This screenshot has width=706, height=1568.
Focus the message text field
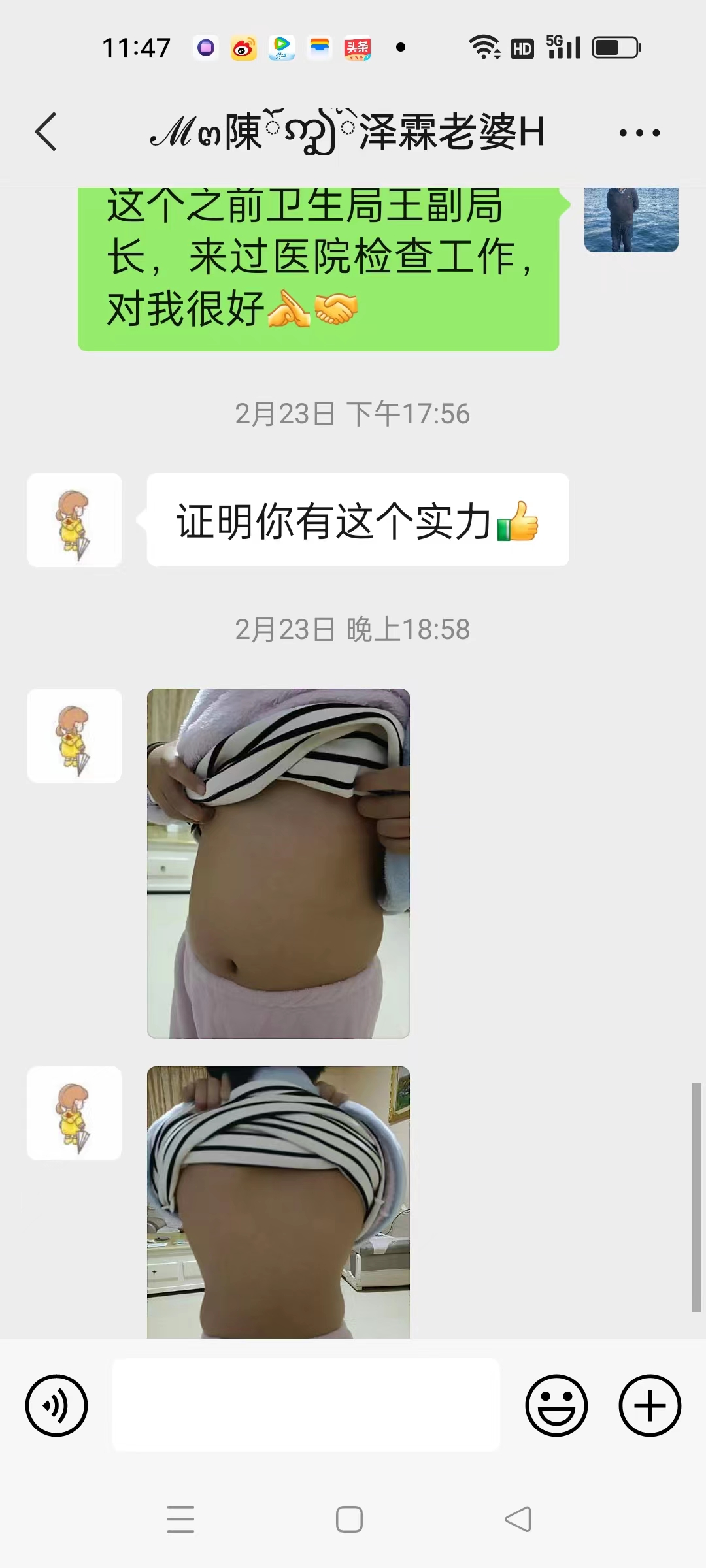(x=306, y=1405)
